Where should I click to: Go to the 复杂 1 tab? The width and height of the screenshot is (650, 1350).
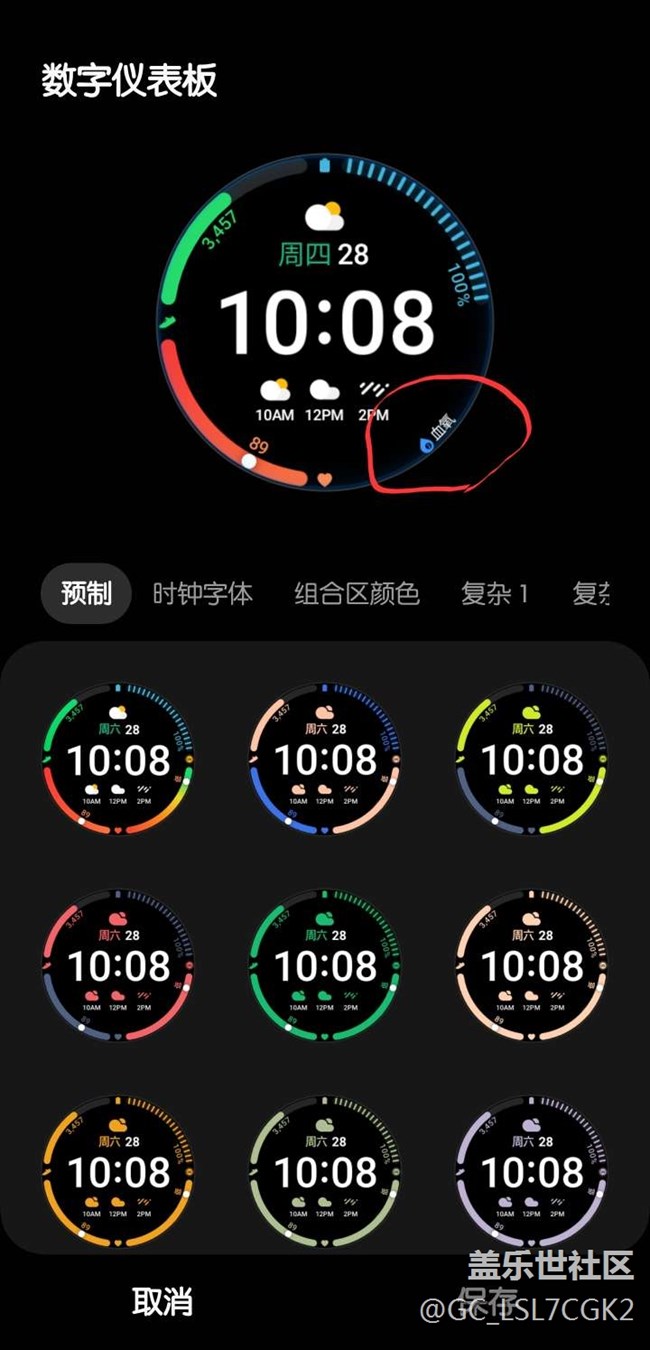tap(494, 594)
